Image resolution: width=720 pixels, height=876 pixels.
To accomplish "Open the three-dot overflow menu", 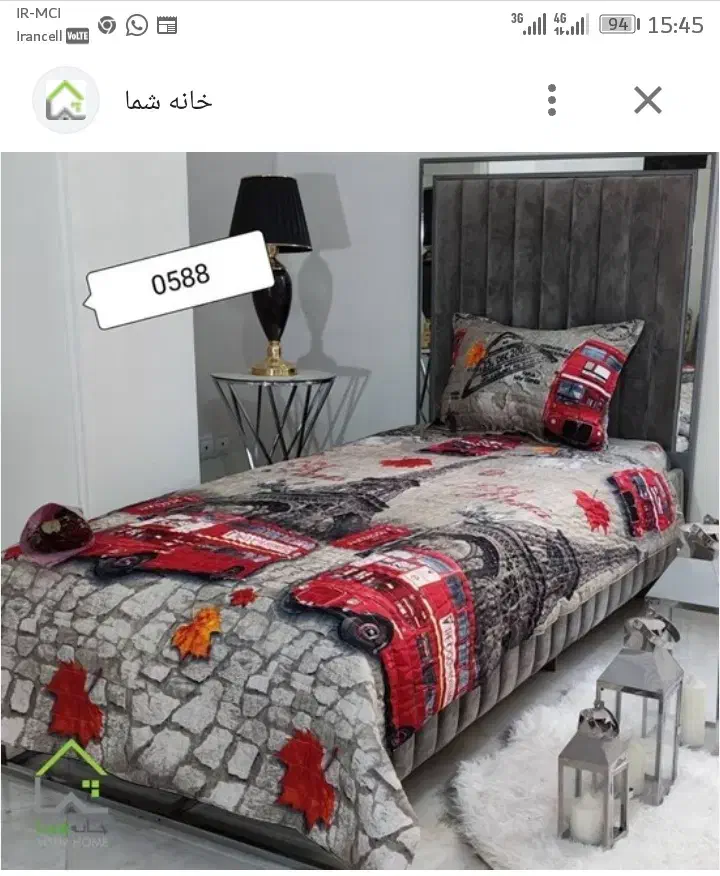I will (x=551, y=100).
